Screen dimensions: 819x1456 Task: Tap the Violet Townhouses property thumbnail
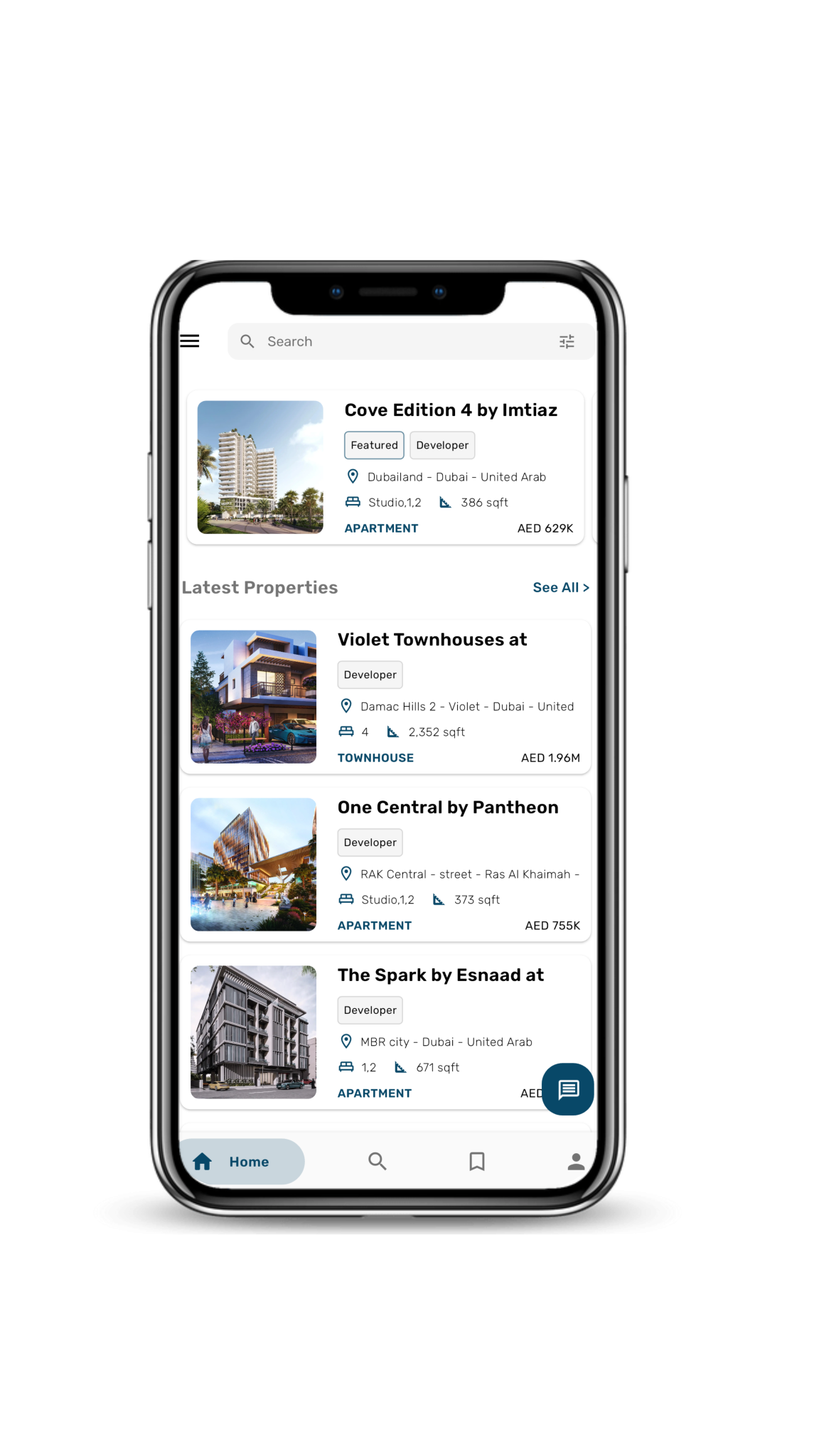coord(252,697)
